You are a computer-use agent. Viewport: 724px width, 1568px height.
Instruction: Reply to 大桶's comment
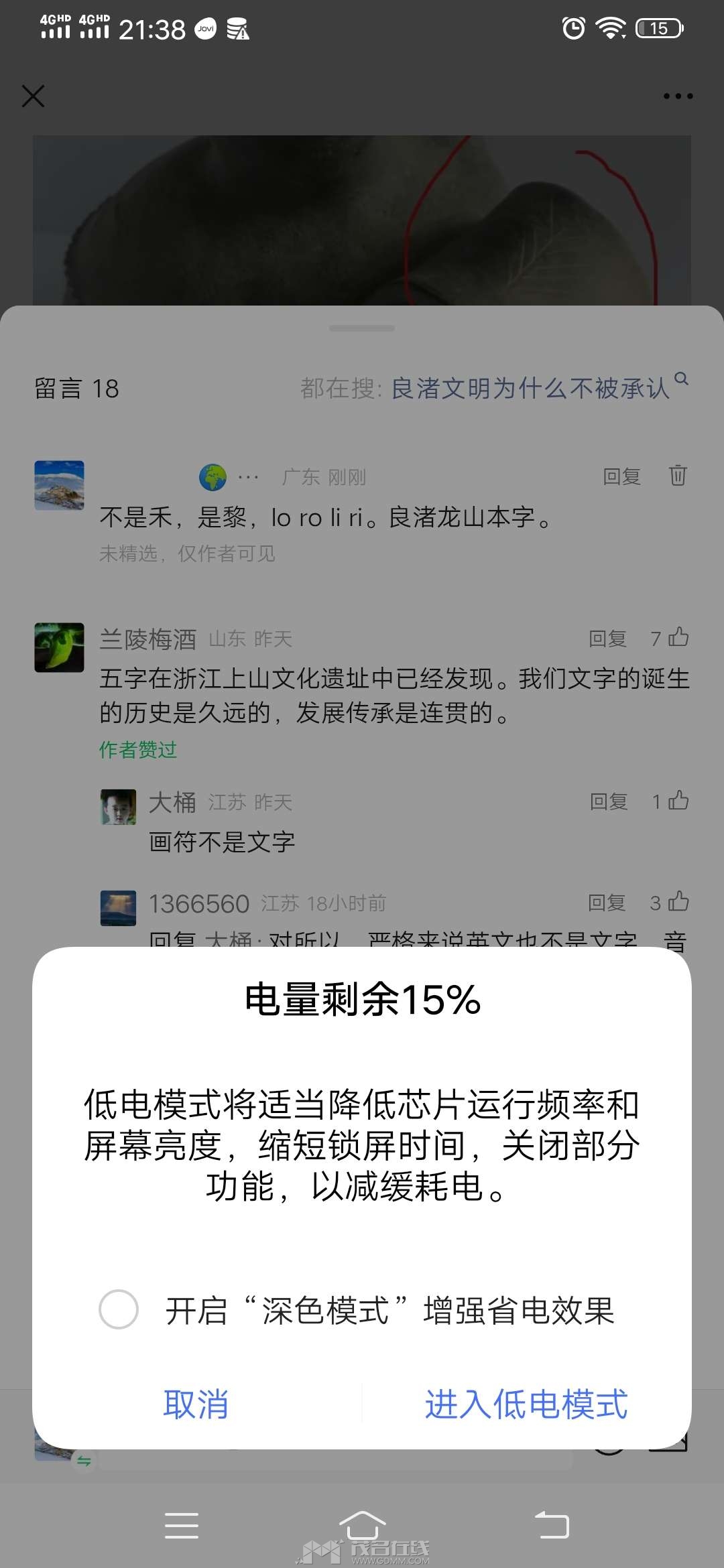(x=608, y=801)
